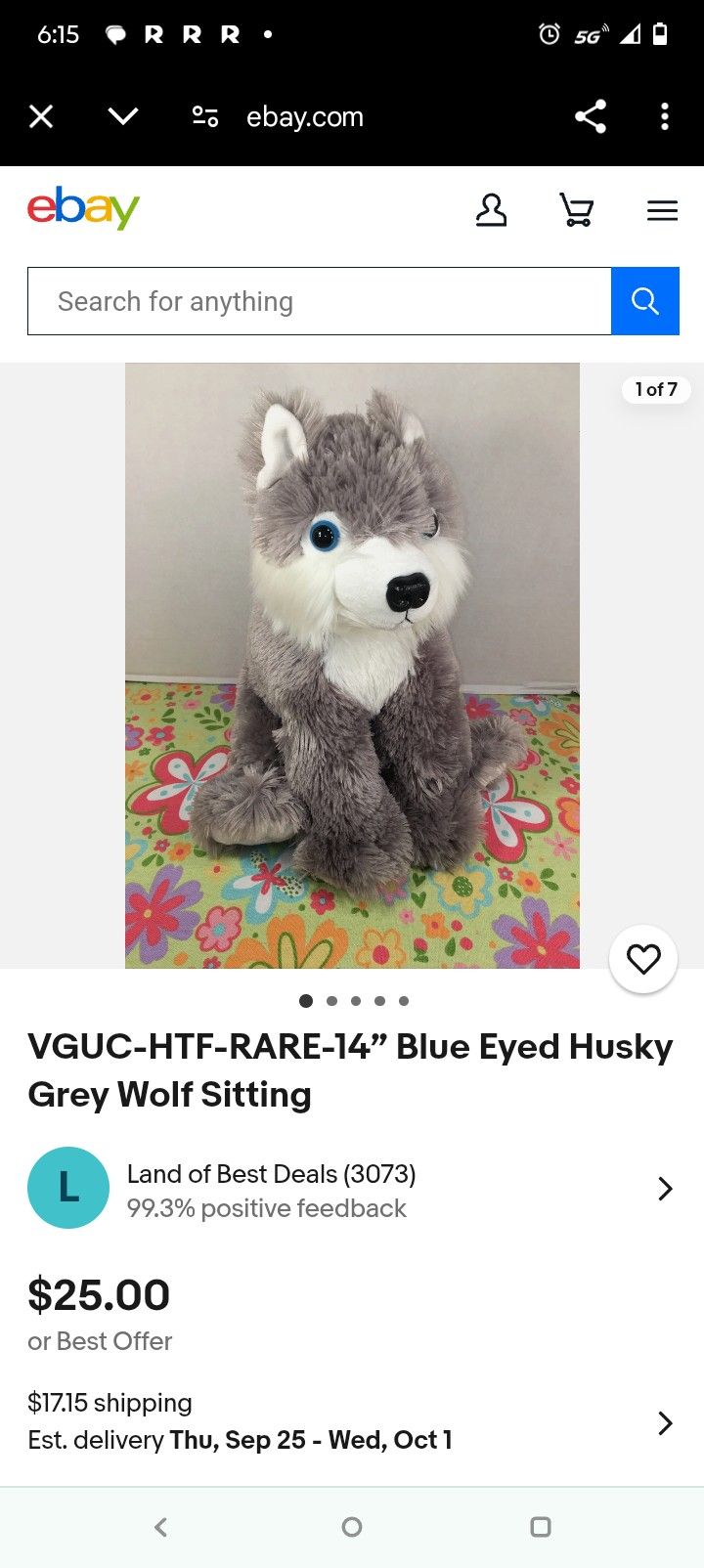Tap the Android recents square button
This screenshot has height=1568, width=704.
click(540, 1526)
